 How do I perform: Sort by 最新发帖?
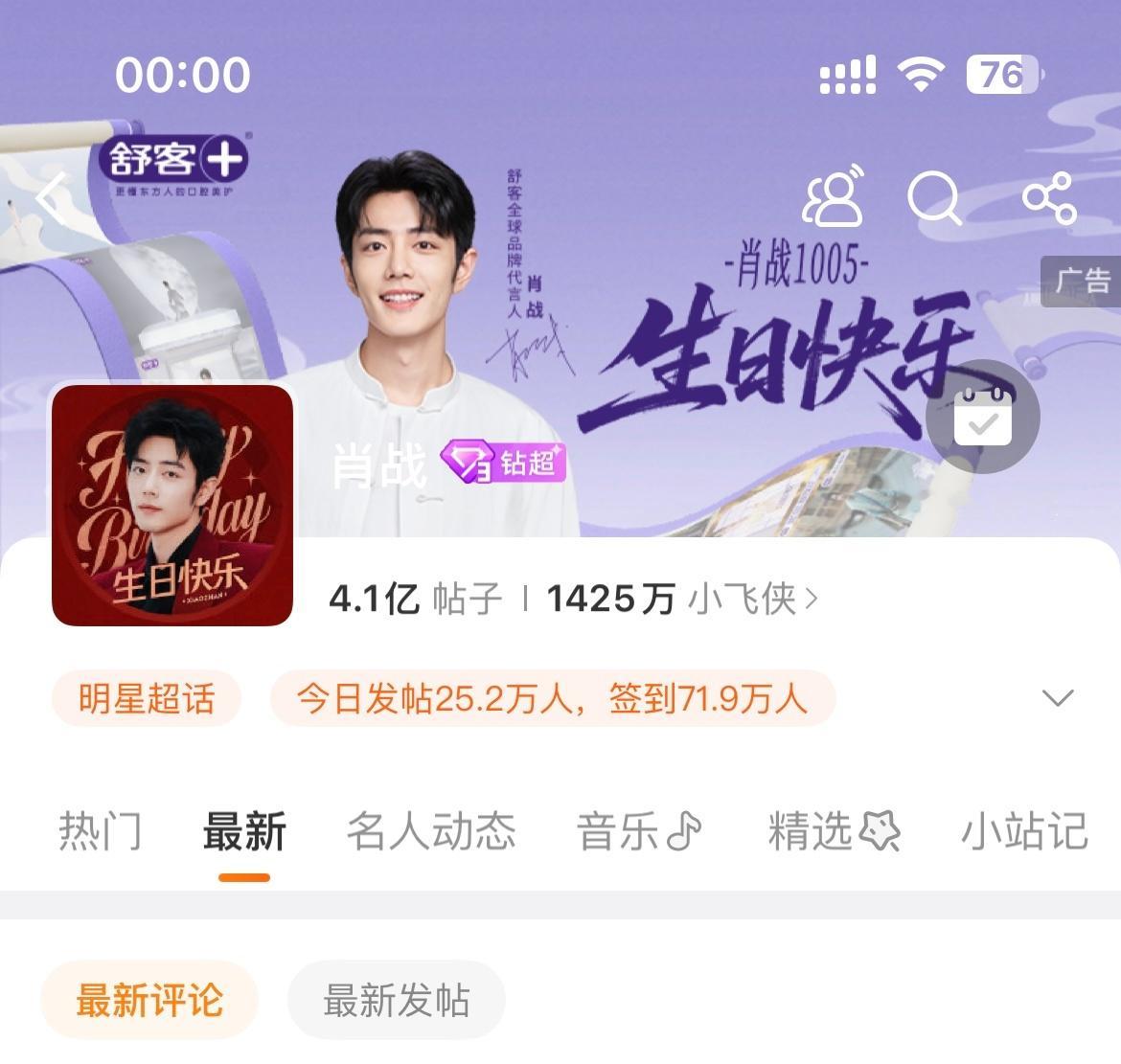click(396, 1001)
